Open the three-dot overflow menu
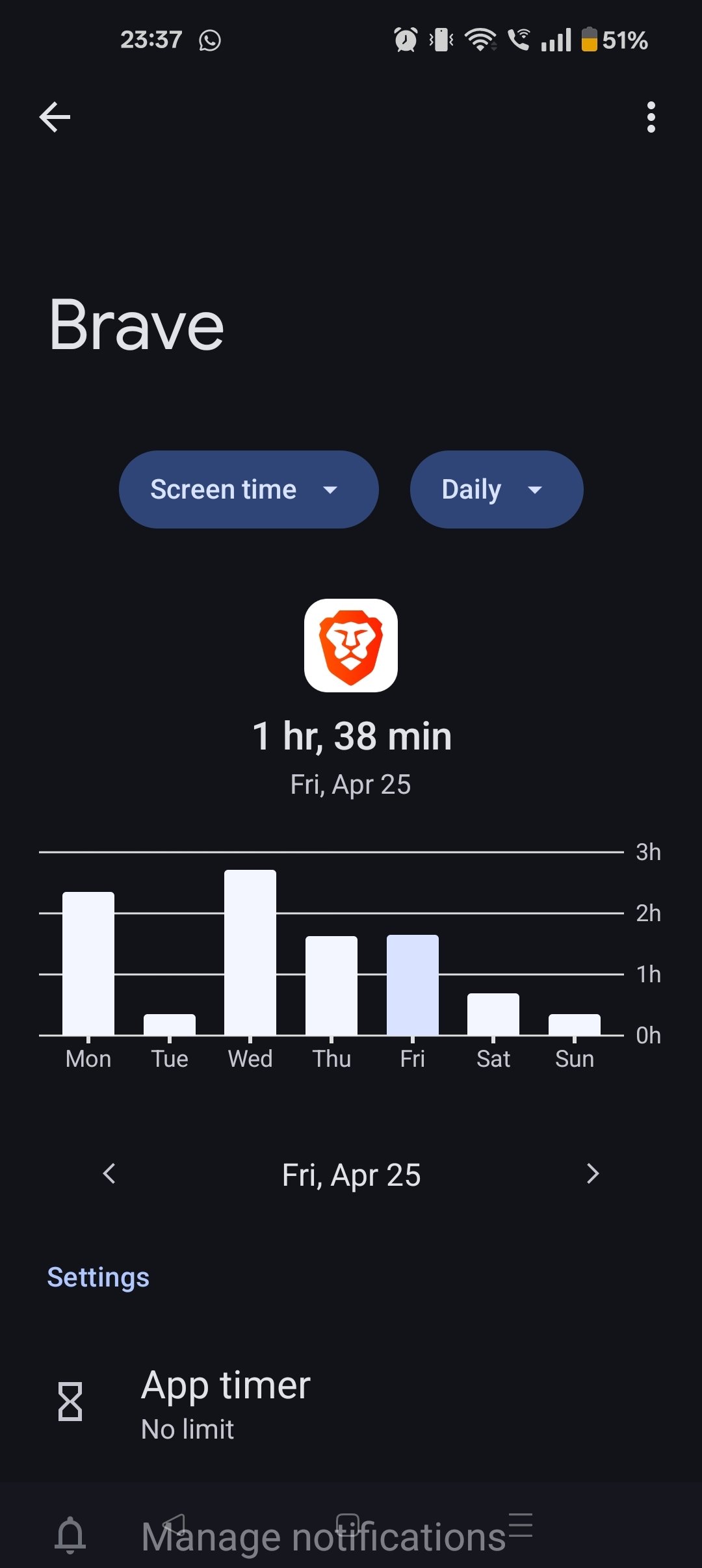This screenshot has height=1568, width=702. pyautogui.click(x=651, y=117)
